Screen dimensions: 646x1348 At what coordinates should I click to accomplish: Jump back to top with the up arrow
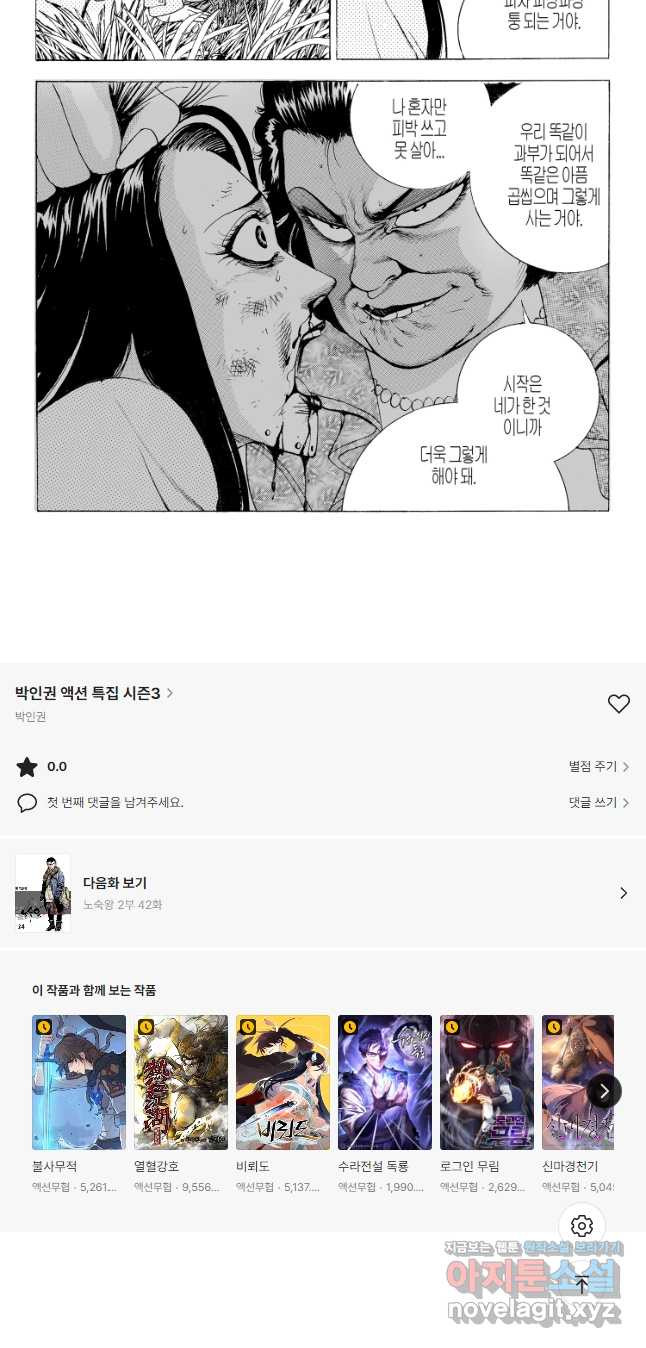pyautogui.click(x=582, y=1285)
